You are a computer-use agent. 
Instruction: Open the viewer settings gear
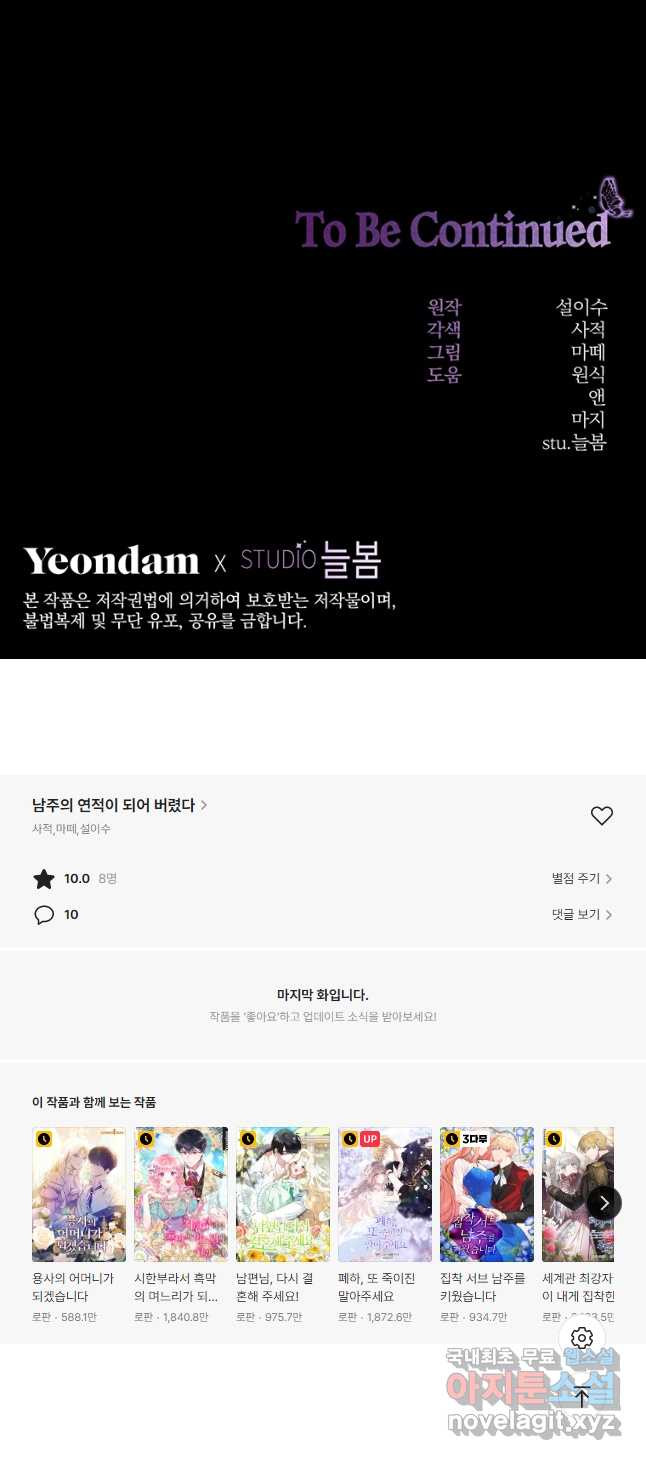[x=582, y=1338]
